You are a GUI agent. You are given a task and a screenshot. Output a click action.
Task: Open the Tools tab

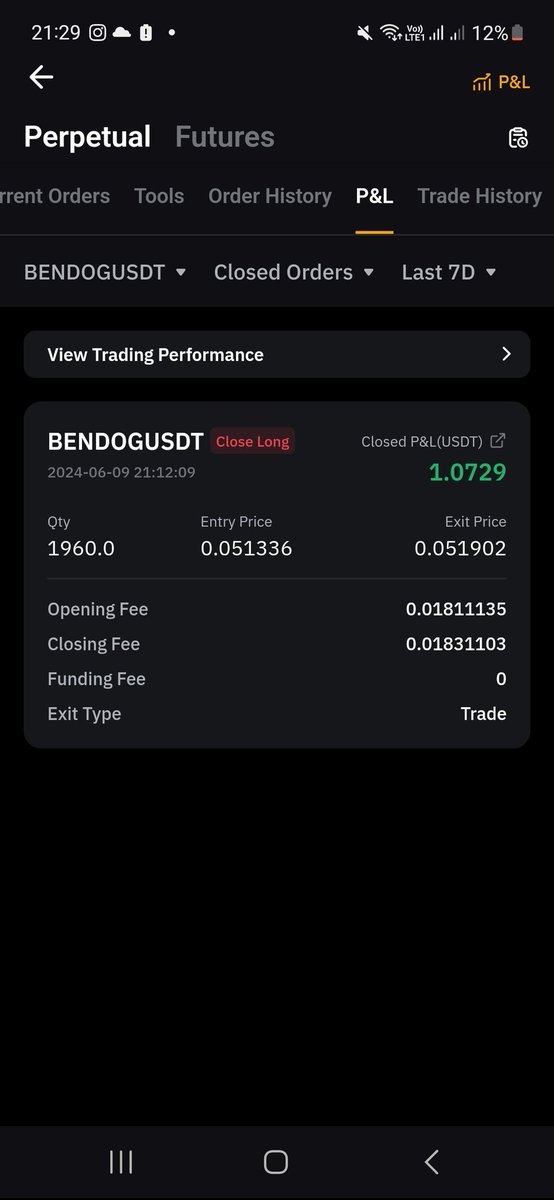click(x=159, y=196)
